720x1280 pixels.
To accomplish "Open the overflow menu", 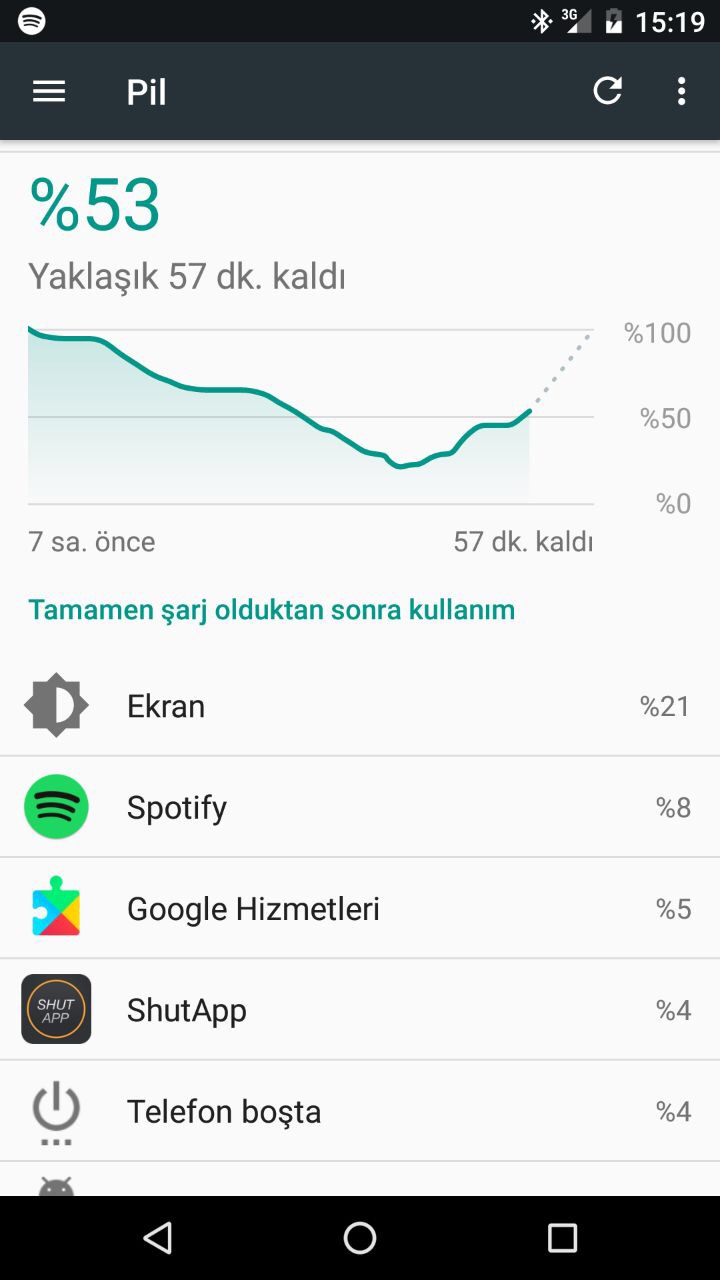I will (681, 92).
